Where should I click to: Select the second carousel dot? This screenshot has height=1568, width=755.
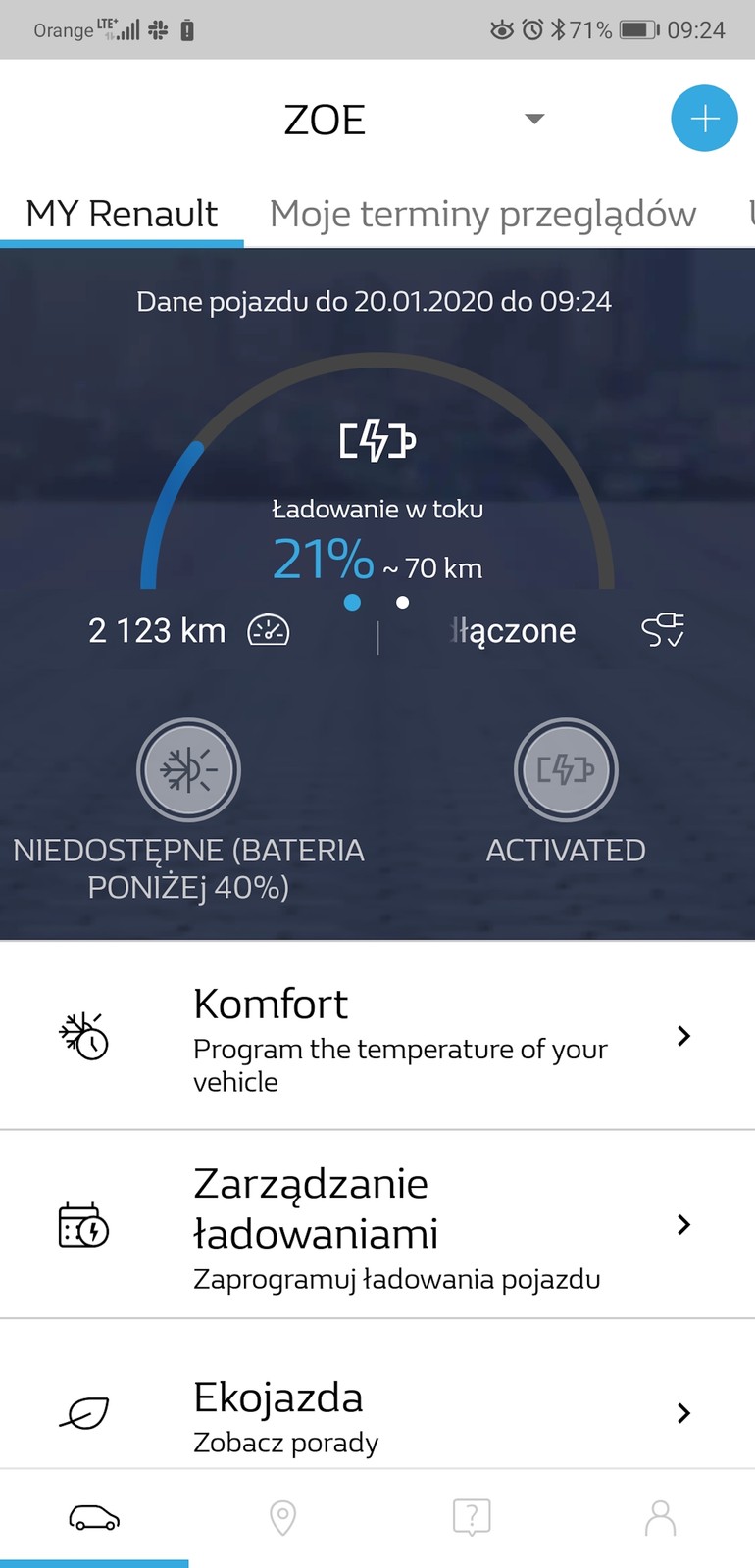click(x=402, y=603)
